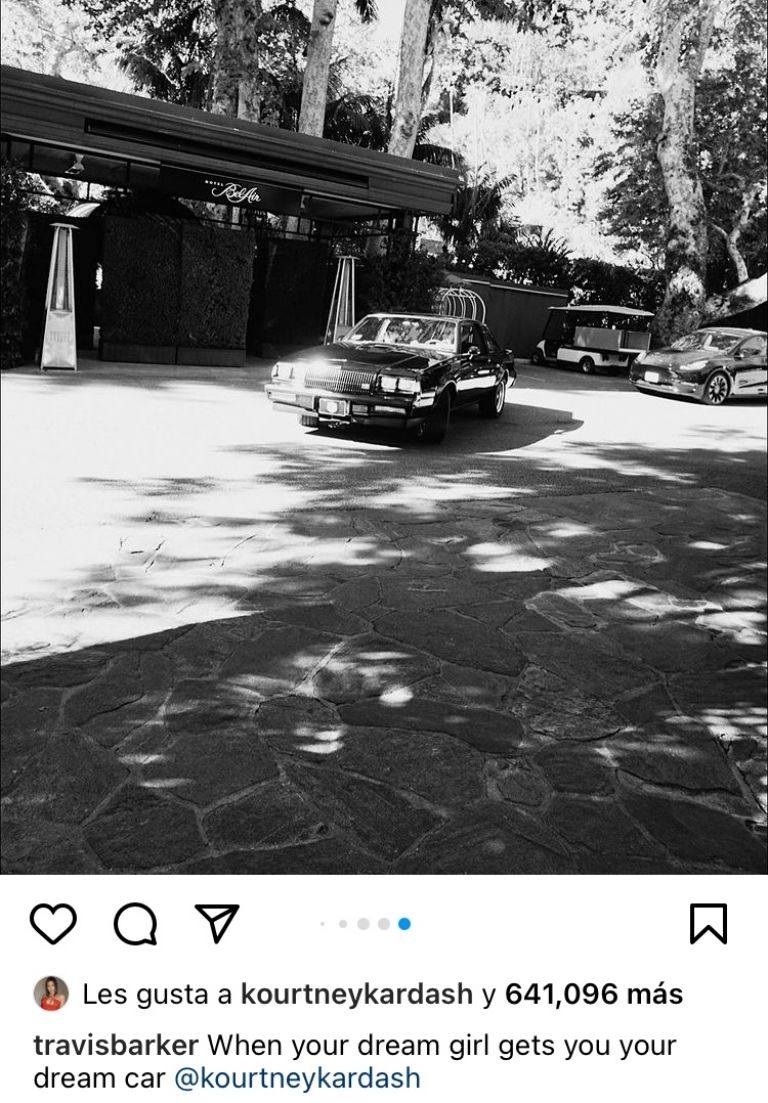View the list of 641,096 others who liked
Image resolution: width=768 pixels, height=1103 pixels.
click(594, 994)
